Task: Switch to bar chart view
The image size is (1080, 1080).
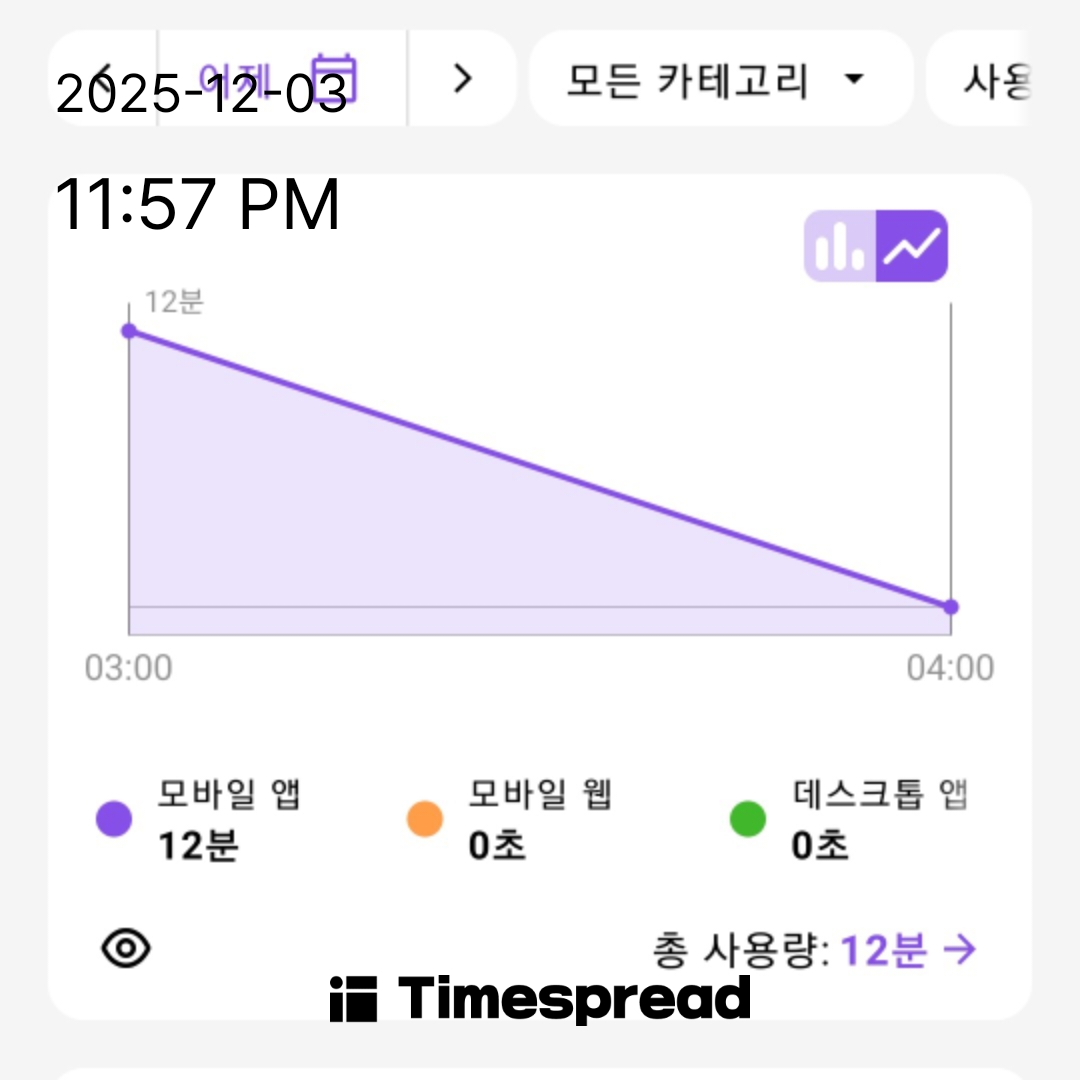Action: pos(840,246)
